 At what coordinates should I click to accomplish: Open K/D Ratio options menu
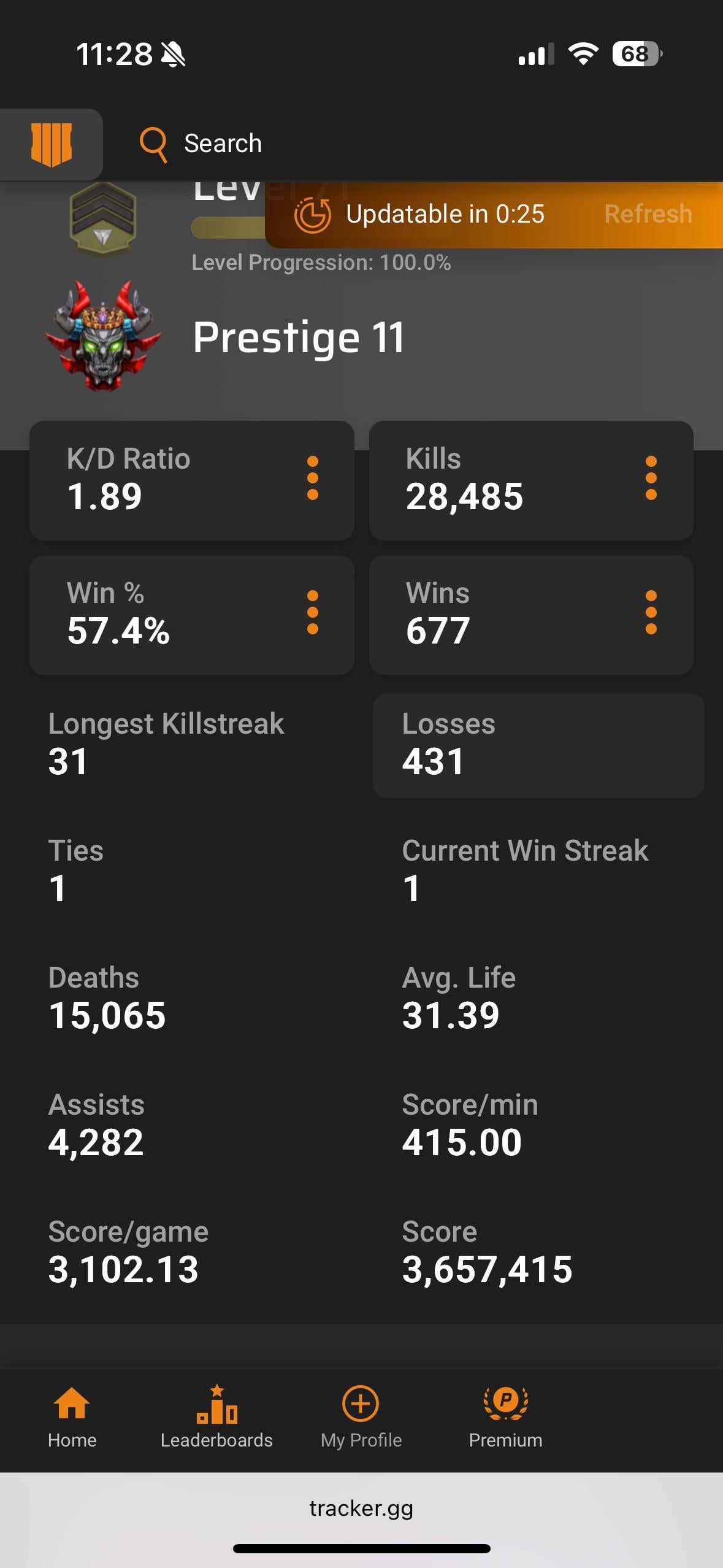click(x=312, y=478)
